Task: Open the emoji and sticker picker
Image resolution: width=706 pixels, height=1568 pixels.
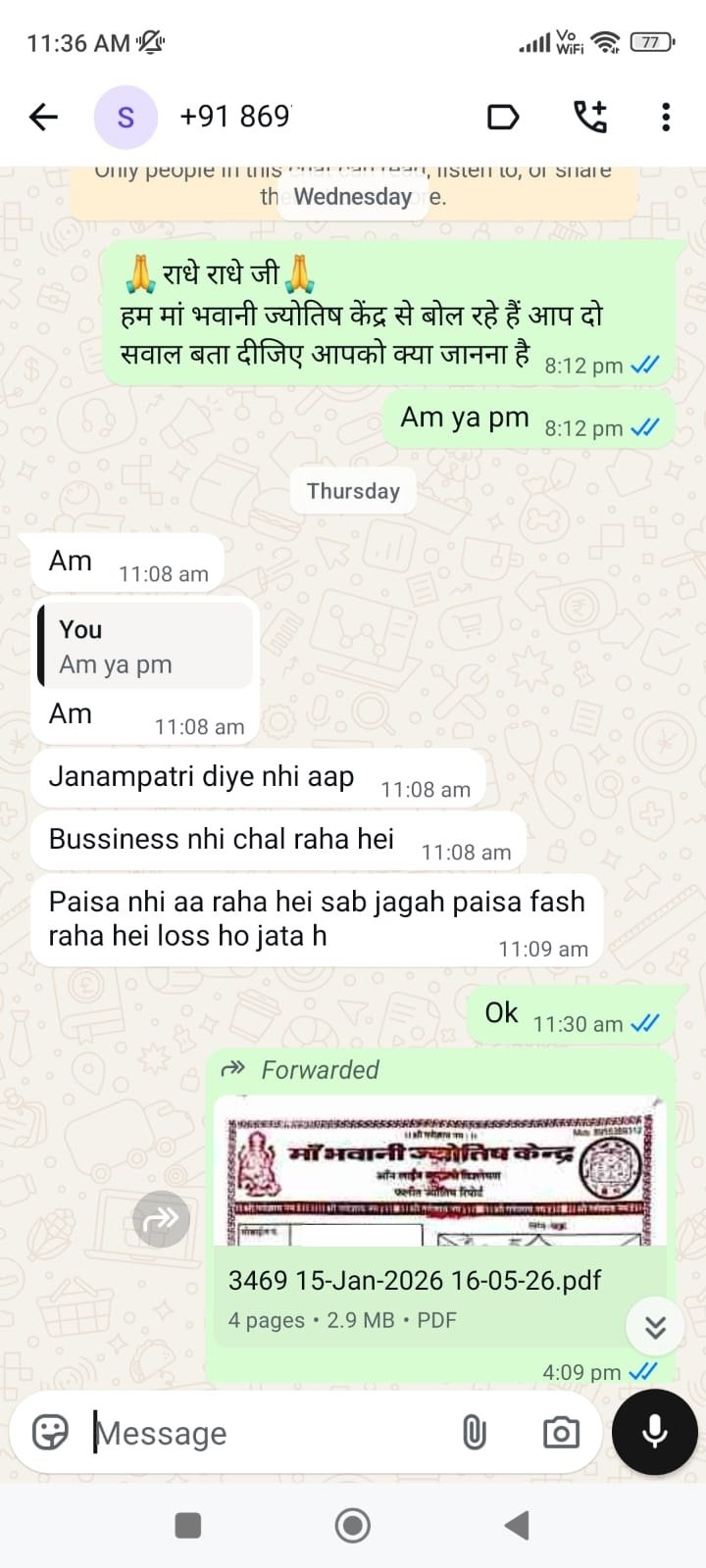Action: tap(50, 1433)
